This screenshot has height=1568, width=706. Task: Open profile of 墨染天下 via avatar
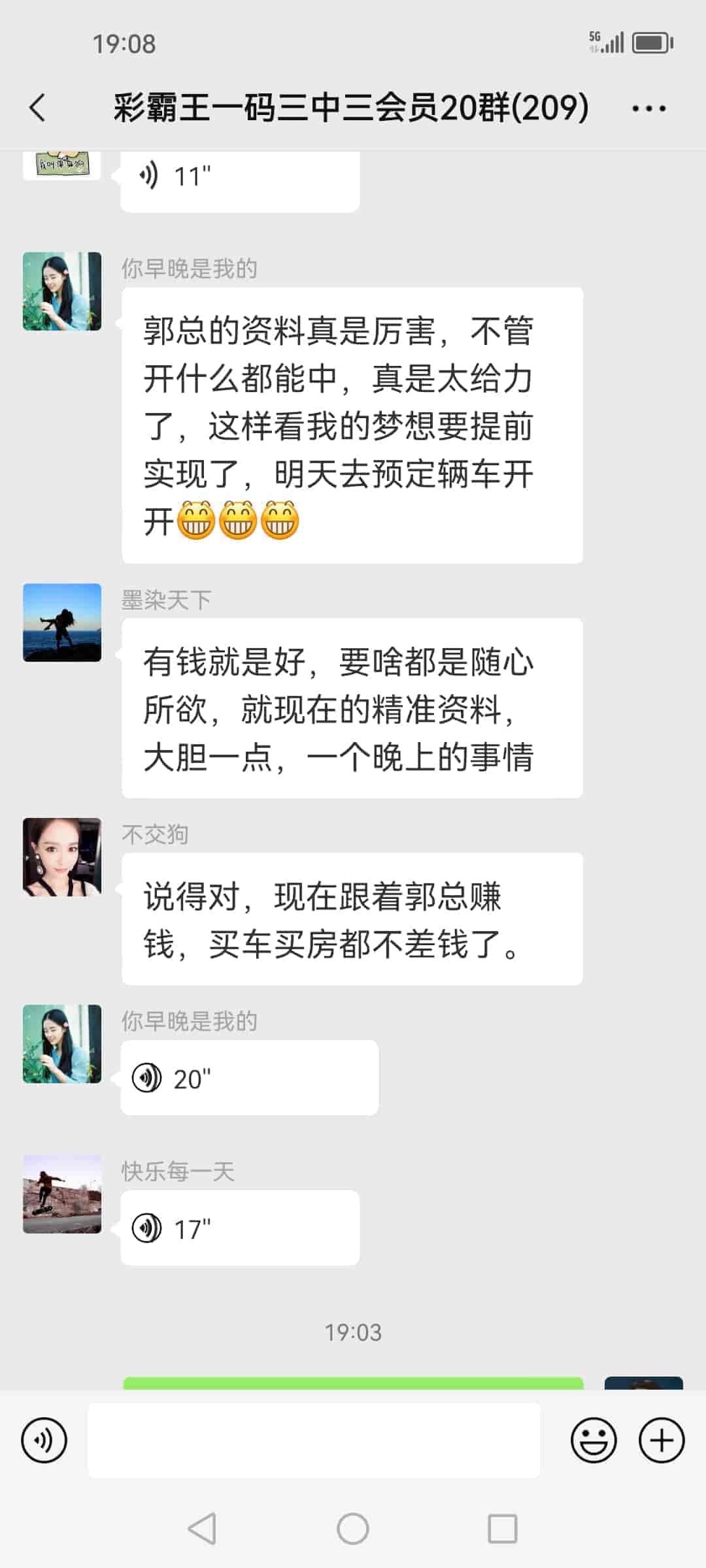pos(62,624)
